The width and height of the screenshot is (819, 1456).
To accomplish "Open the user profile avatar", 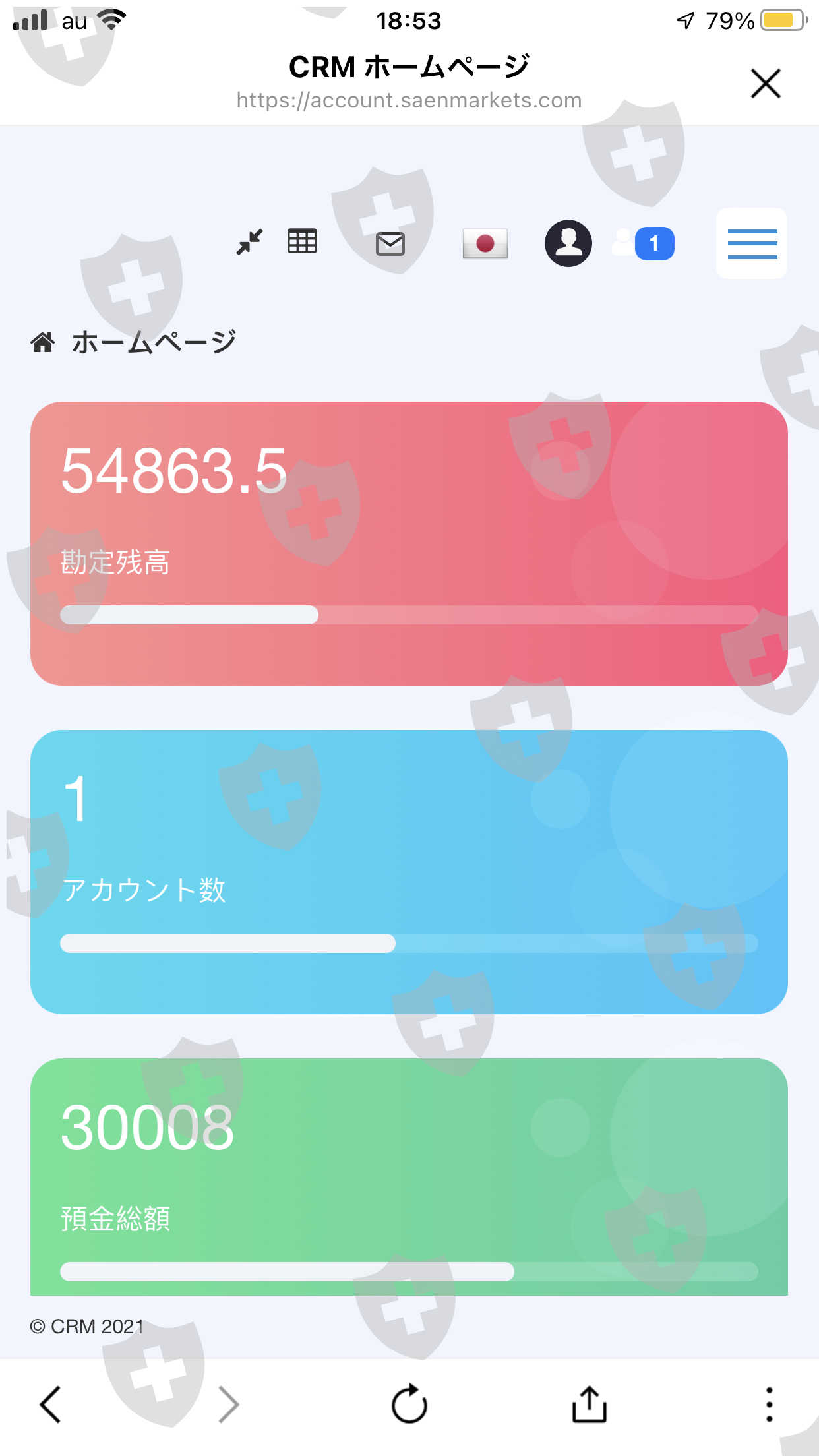I will pos(568,243).
